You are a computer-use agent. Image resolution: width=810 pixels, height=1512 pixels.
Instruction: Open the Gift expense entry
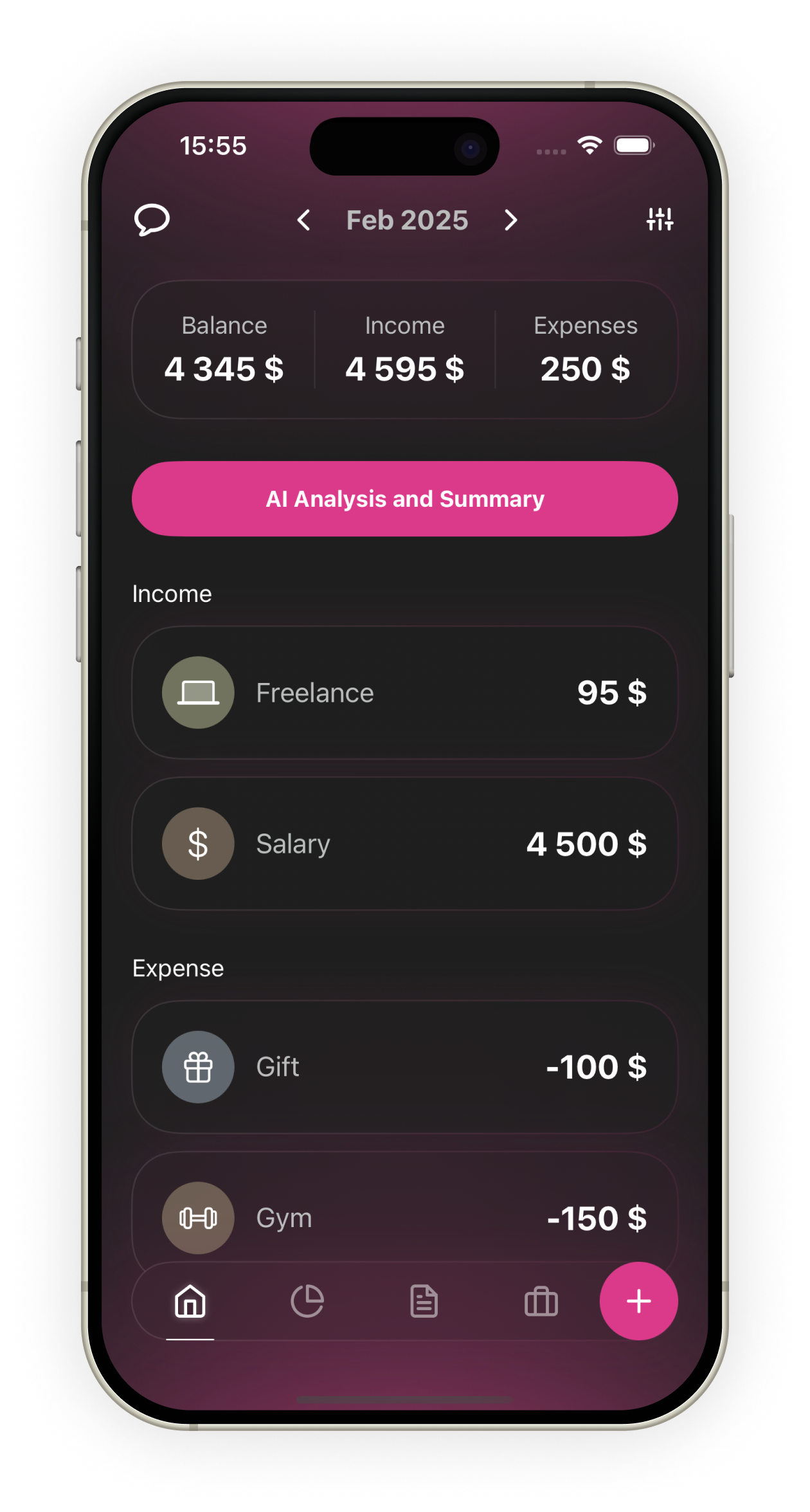[405, 1067]
